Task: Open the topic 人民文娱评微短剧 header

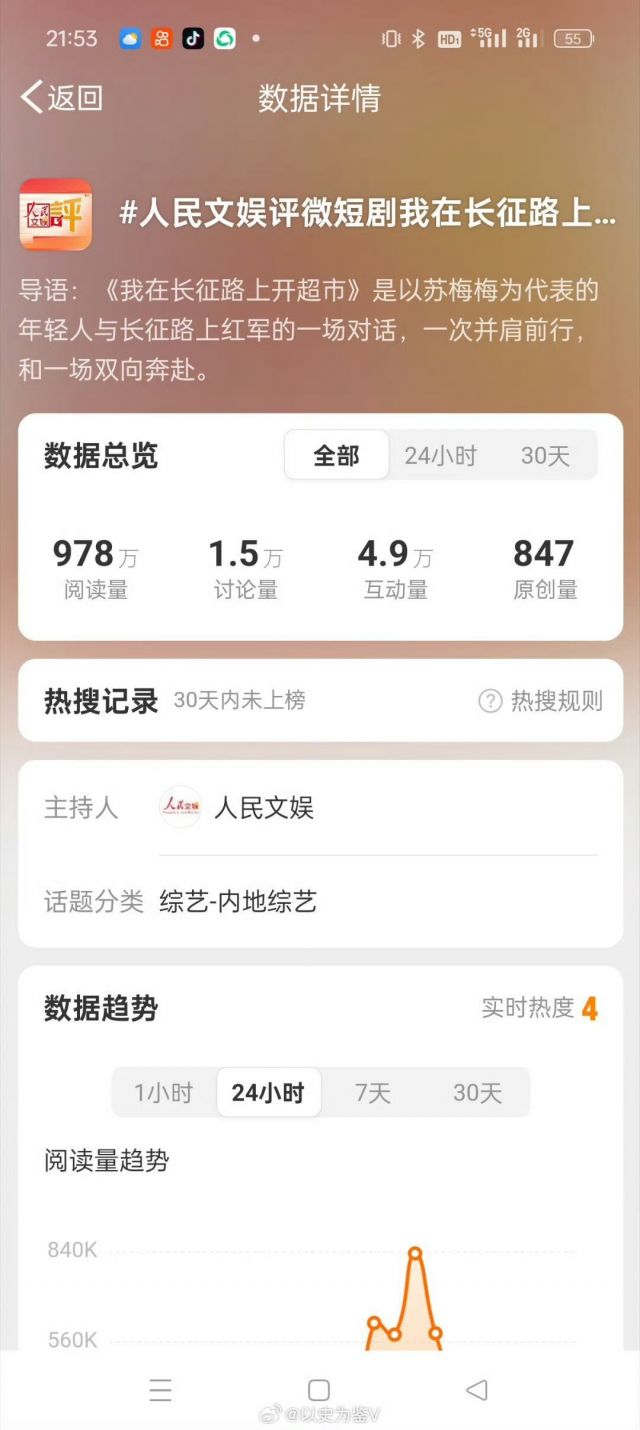Action: point(366,214)
